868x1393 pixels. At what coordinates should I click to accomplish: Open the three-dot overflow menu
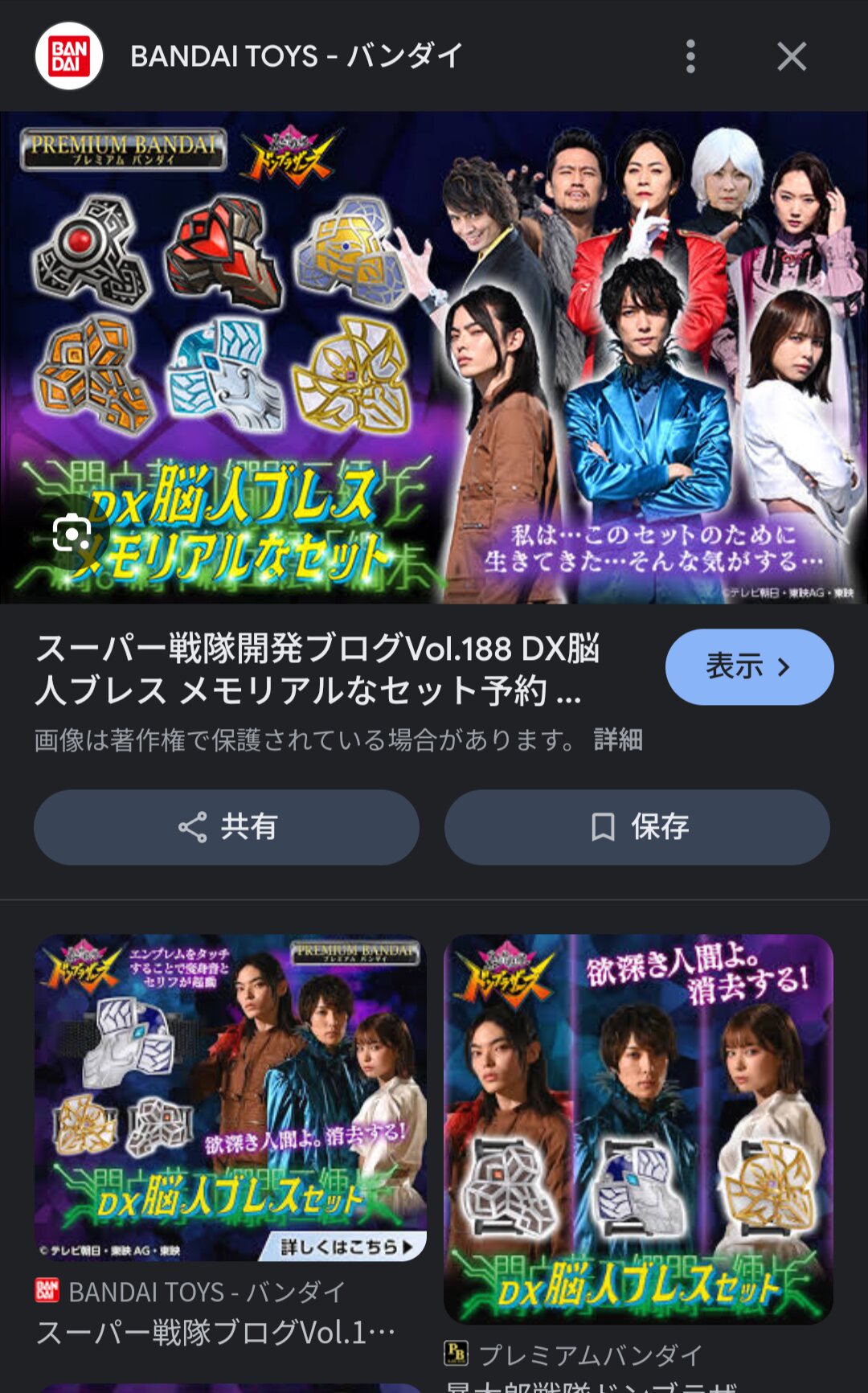point(690,56)
